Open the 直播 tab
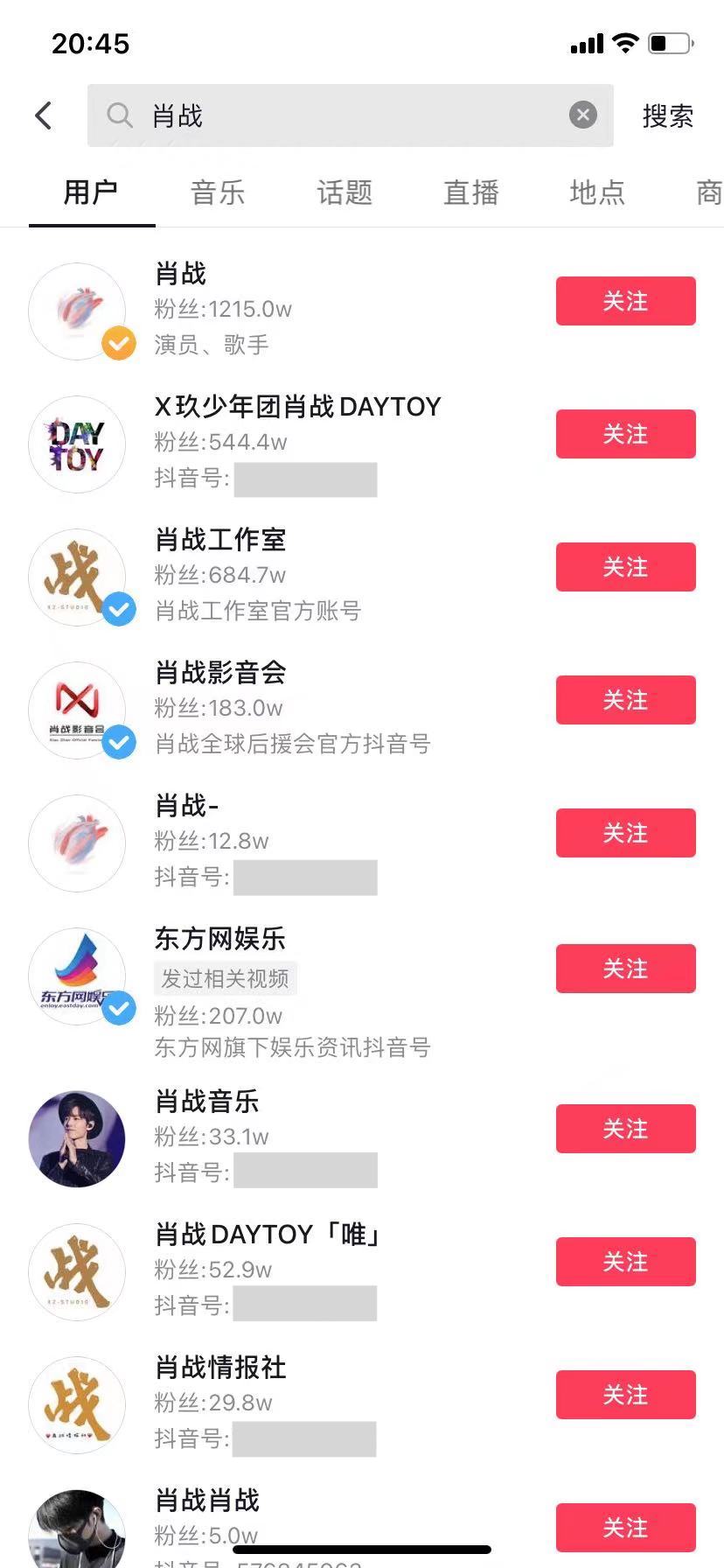This screenshot has width=724, height=1568. tap(471, 192)
